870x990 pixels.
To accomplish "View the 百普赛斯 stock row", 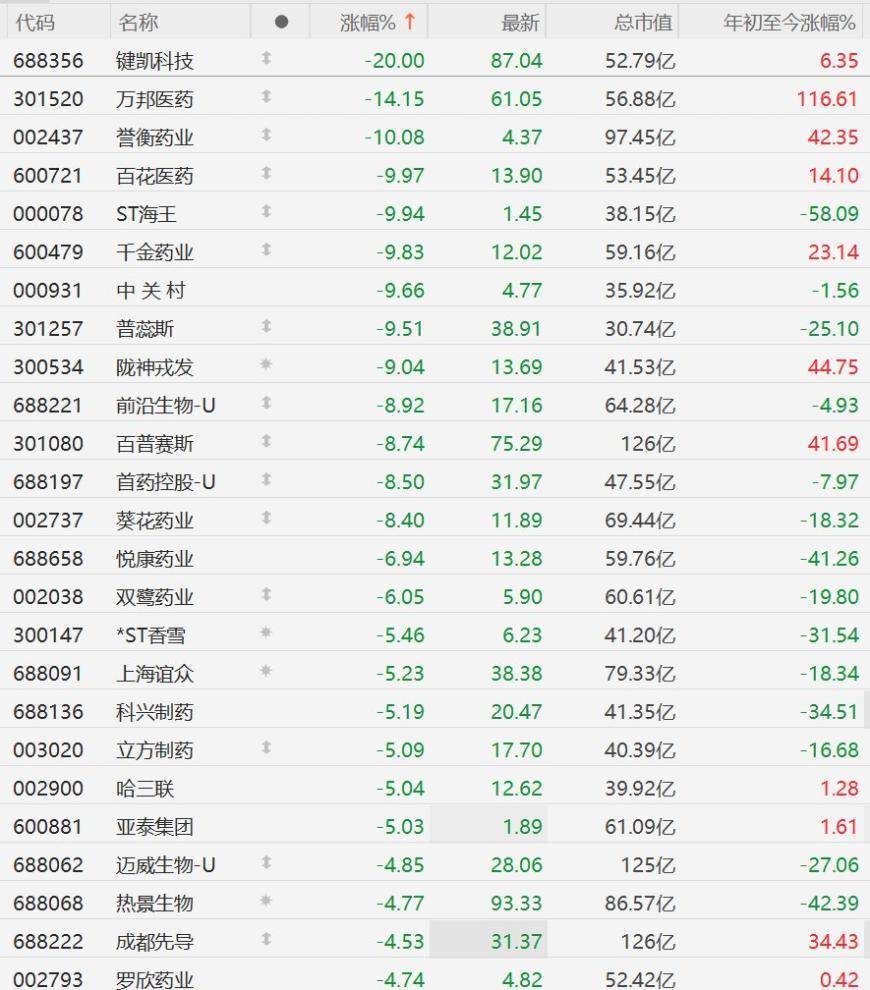I will [x=435, y=443].
